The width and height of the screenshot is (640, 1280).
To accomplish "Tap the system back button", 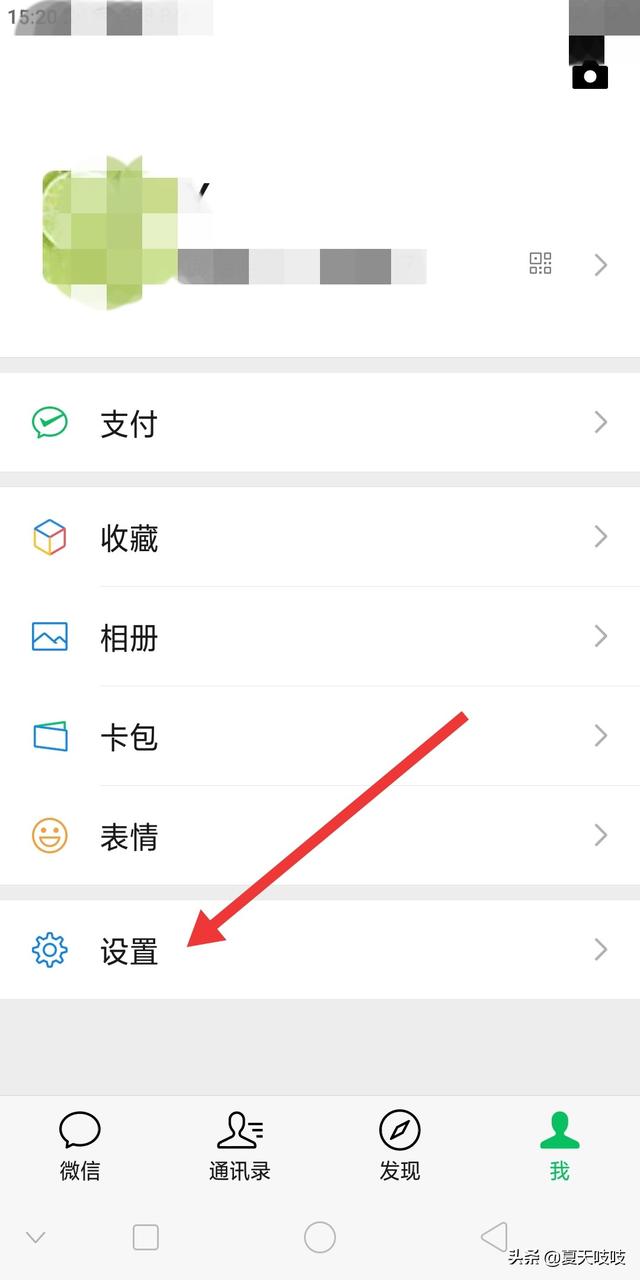I will click(x=494, y=1238).
